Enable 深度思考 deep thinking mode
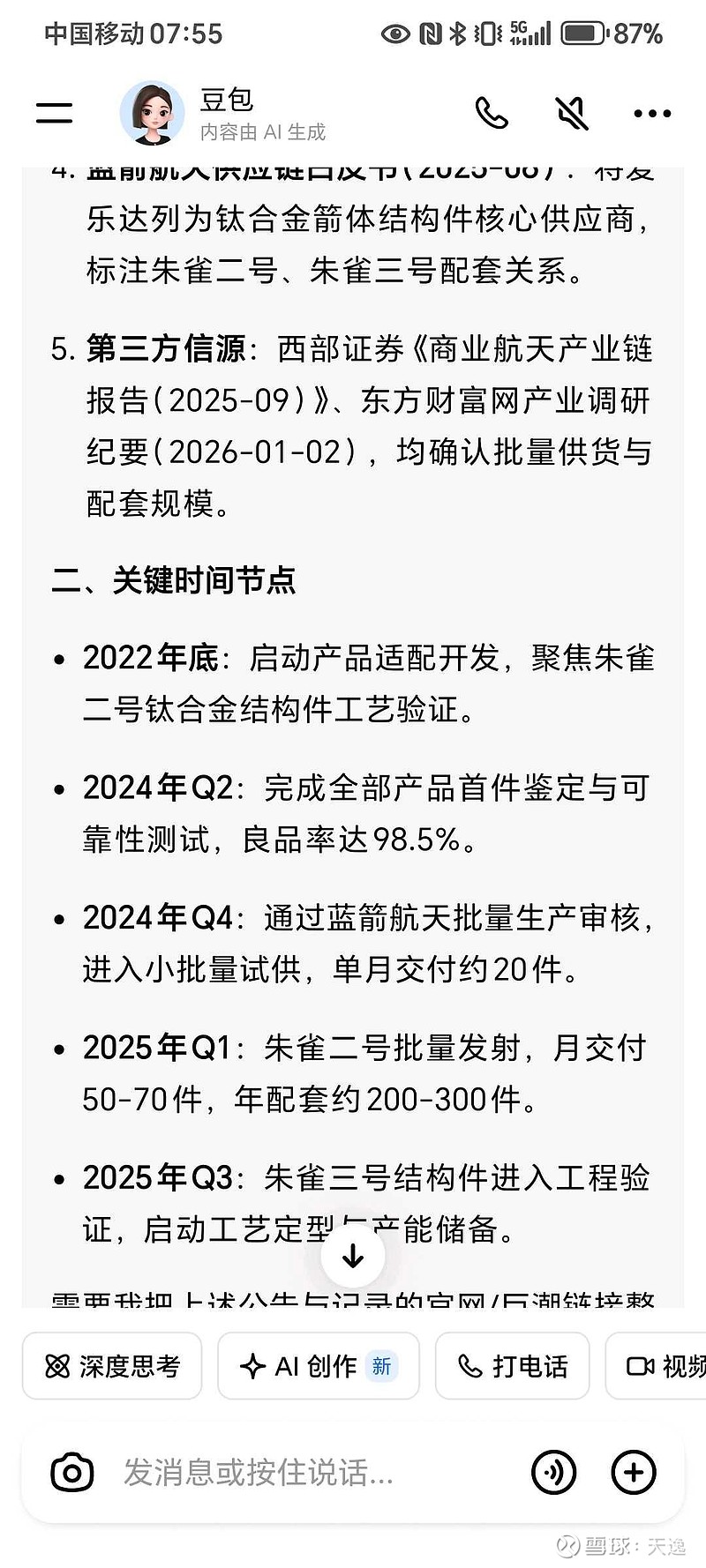Viewport: 706px width, 1568px height. (x=111, y=1365)
